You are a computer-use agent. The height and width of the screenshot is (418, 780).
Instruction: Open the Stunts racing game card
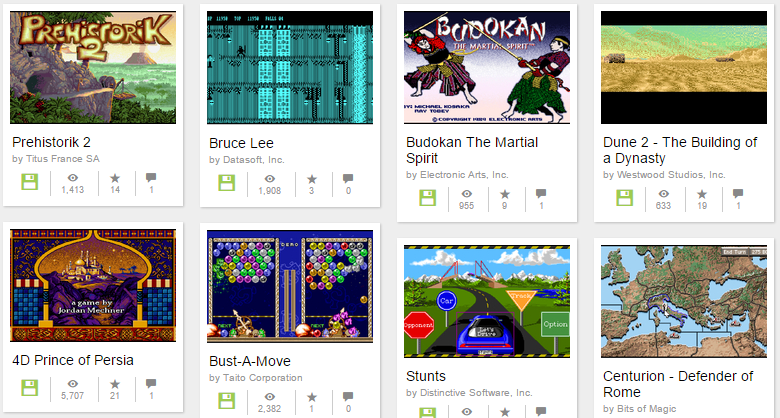tap(486, 300)
